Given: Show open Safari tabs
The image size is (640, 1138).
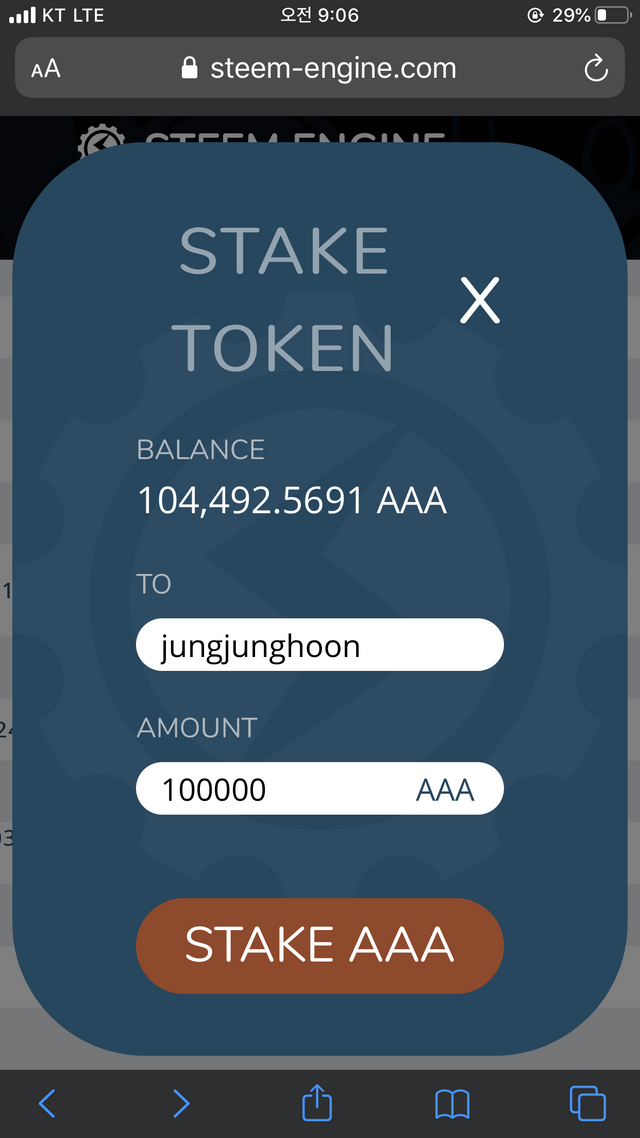Looking at the screenshot, I should (588, 1103).
